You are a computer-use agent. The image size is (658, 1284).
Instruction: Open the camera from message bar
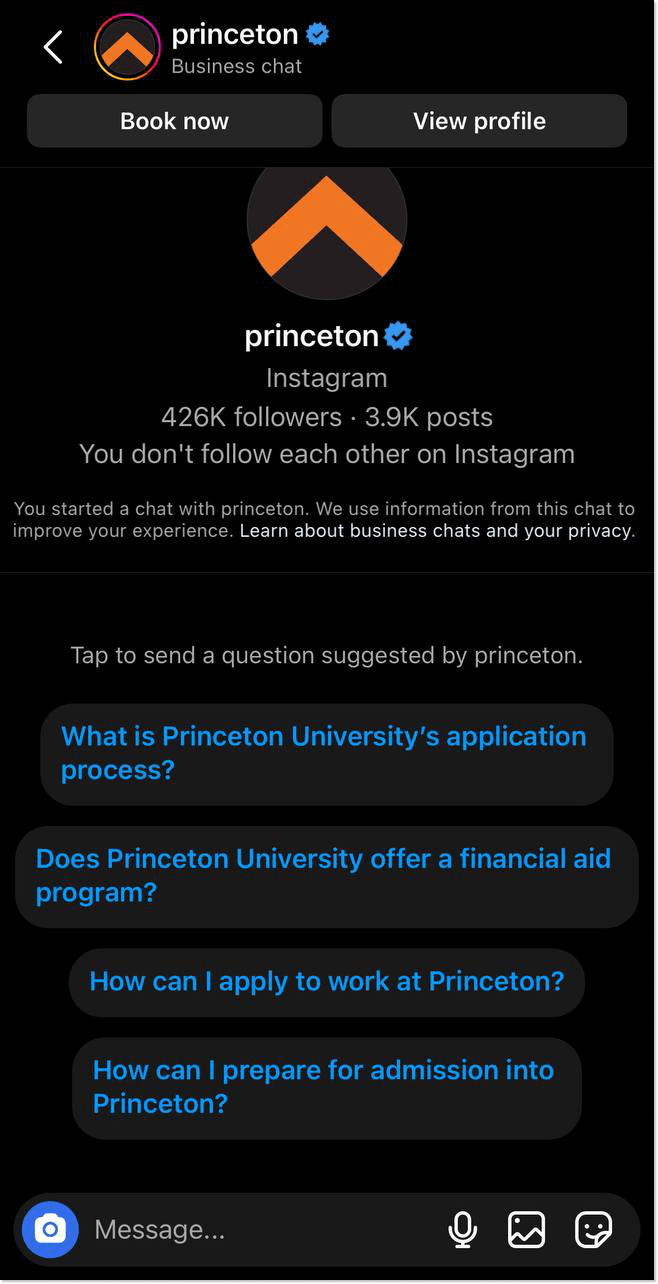(50, 1229)
